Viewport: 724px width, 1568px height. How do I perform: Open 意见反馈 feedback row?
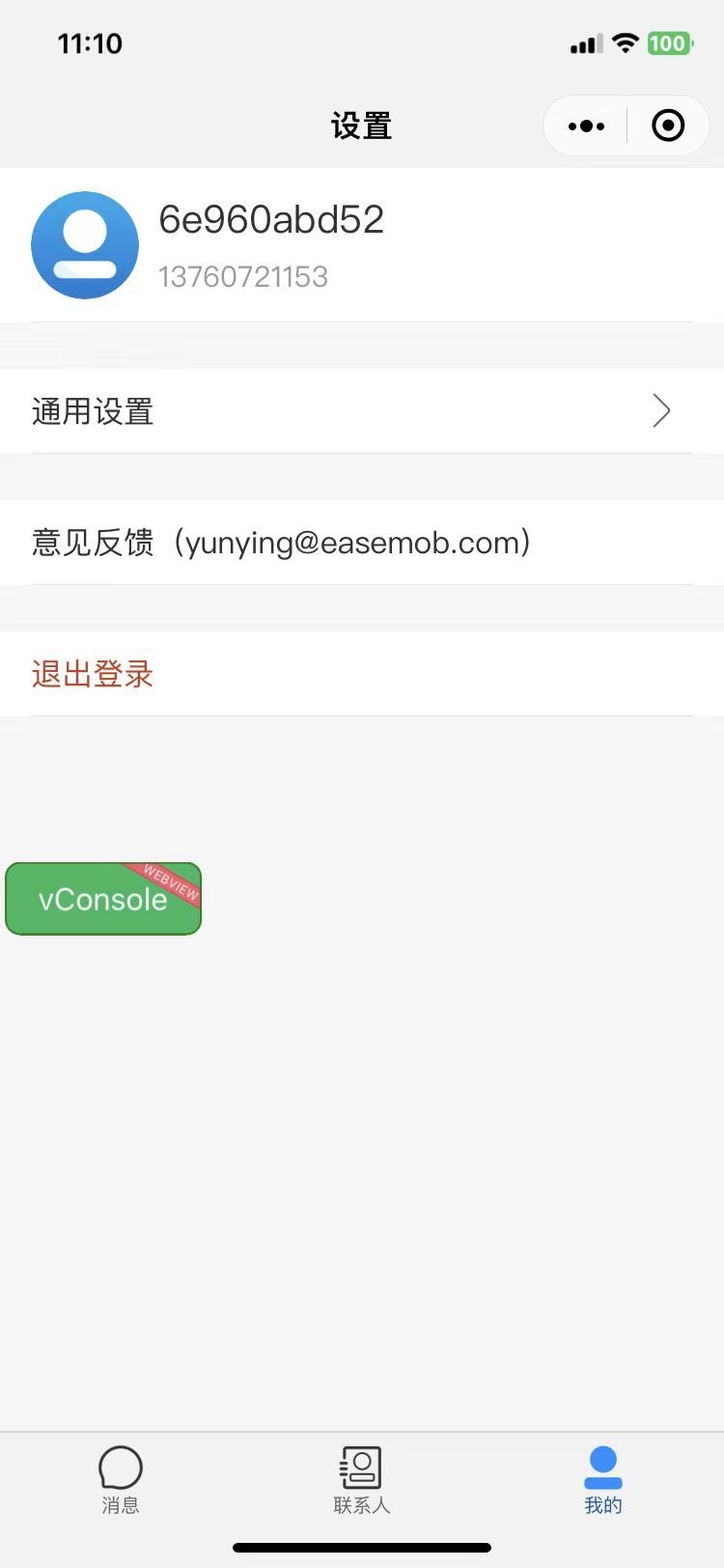tap(361, 543)
